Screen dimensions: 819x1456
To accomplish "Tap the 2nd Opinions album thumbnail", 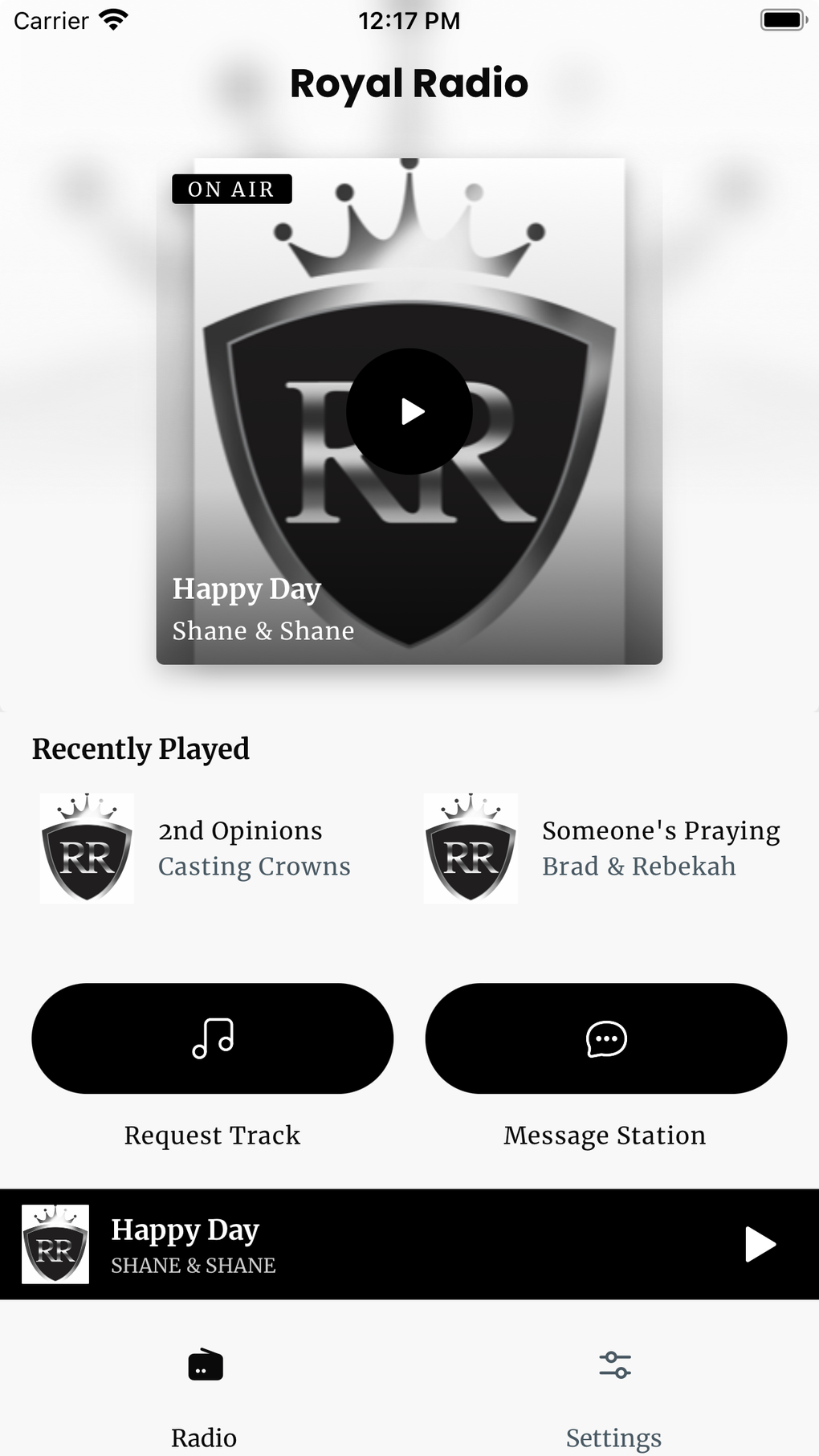I will click(x=86, y=847).
